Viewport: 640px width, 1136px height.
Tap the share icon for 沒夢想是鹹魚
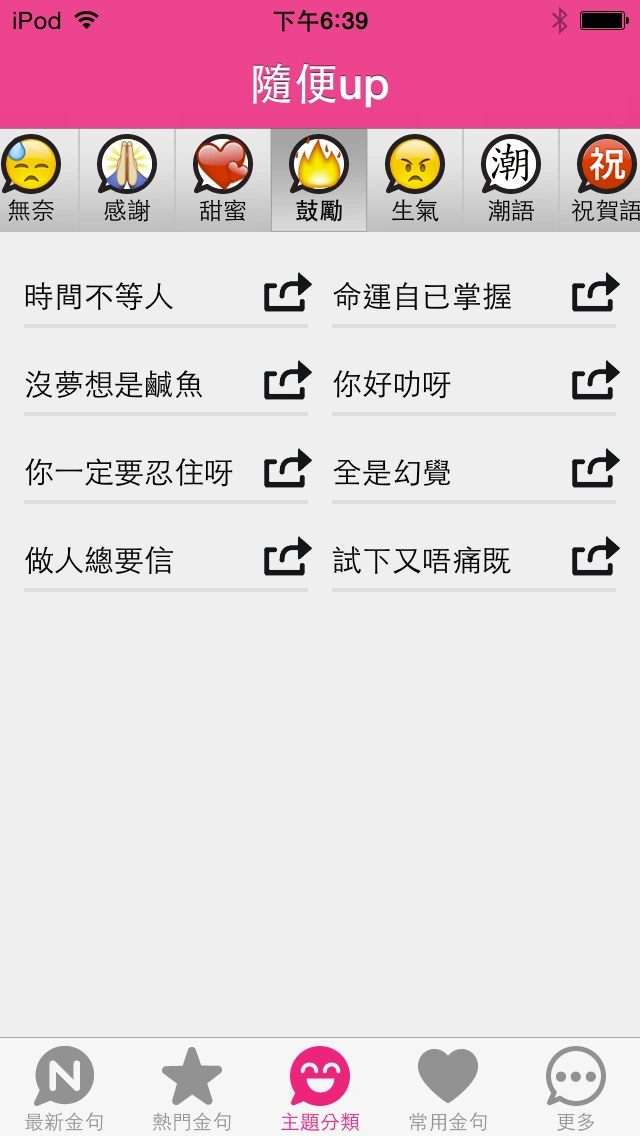point(288,382)
